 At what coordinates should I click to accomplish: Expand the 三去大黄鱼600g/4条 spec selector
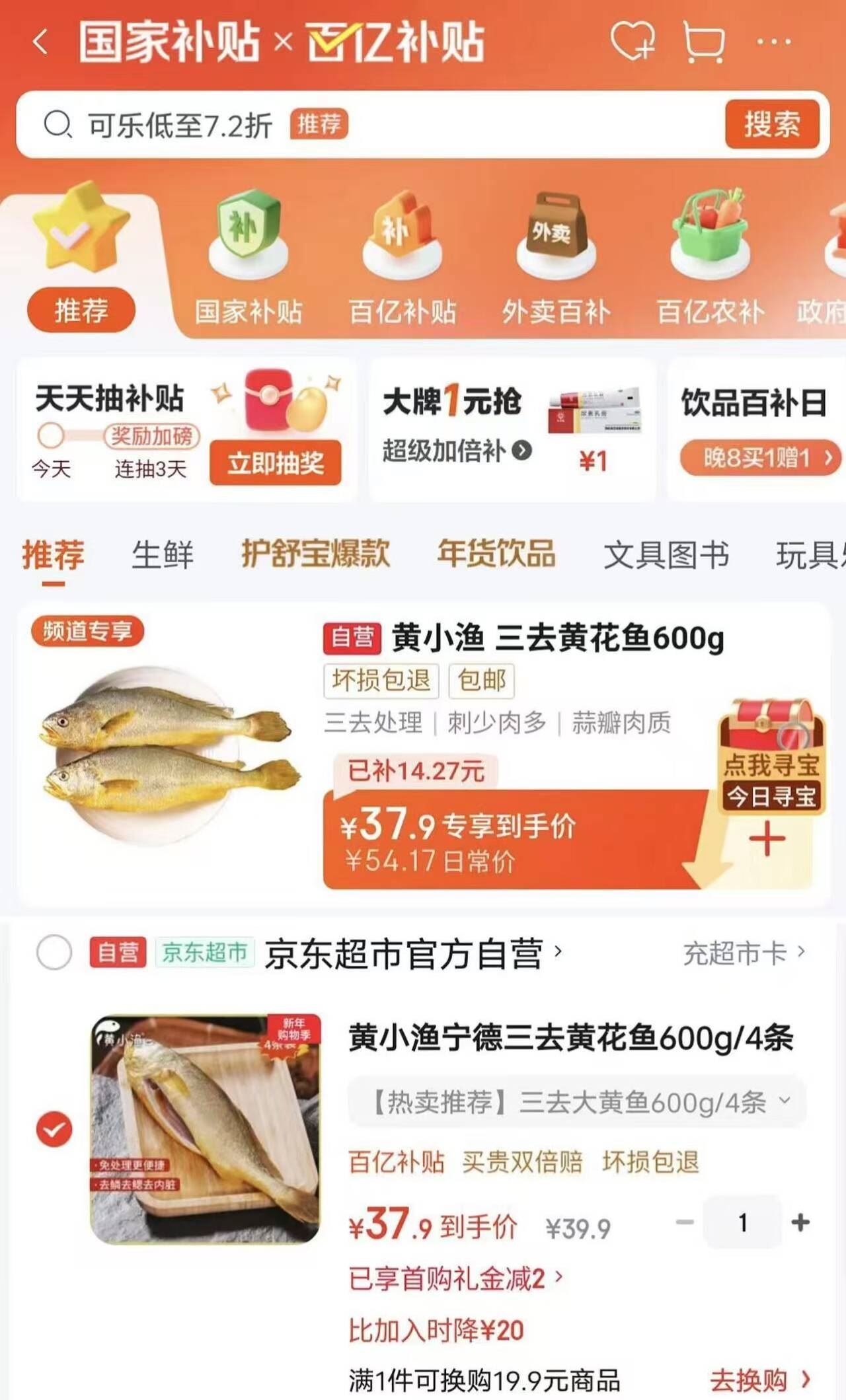[x=576, y=1102]
